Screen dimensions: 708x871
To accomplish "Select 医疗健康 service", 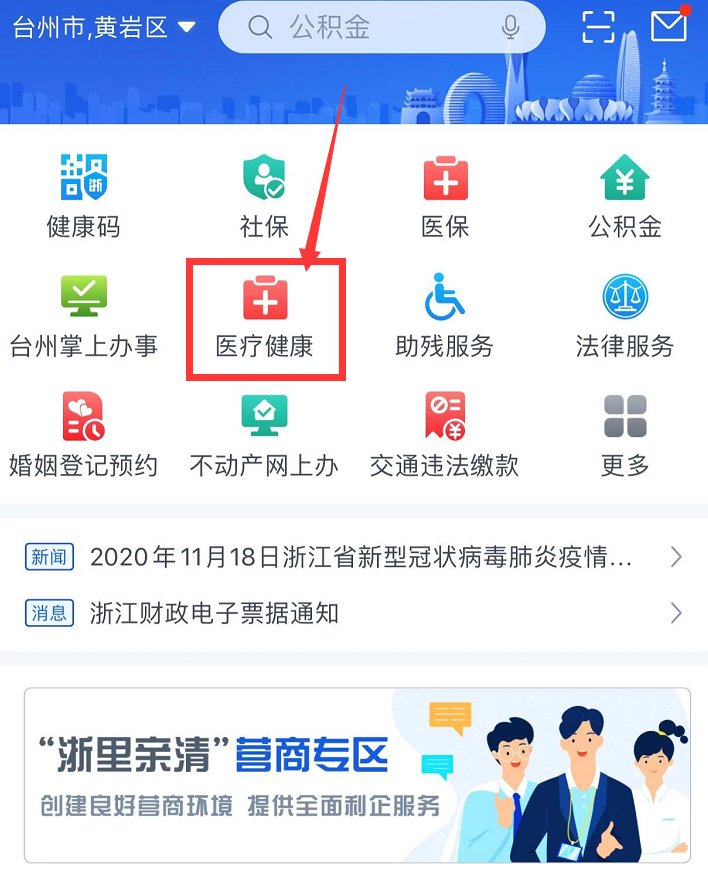I will pyautogui.click(x=265, y=316).
